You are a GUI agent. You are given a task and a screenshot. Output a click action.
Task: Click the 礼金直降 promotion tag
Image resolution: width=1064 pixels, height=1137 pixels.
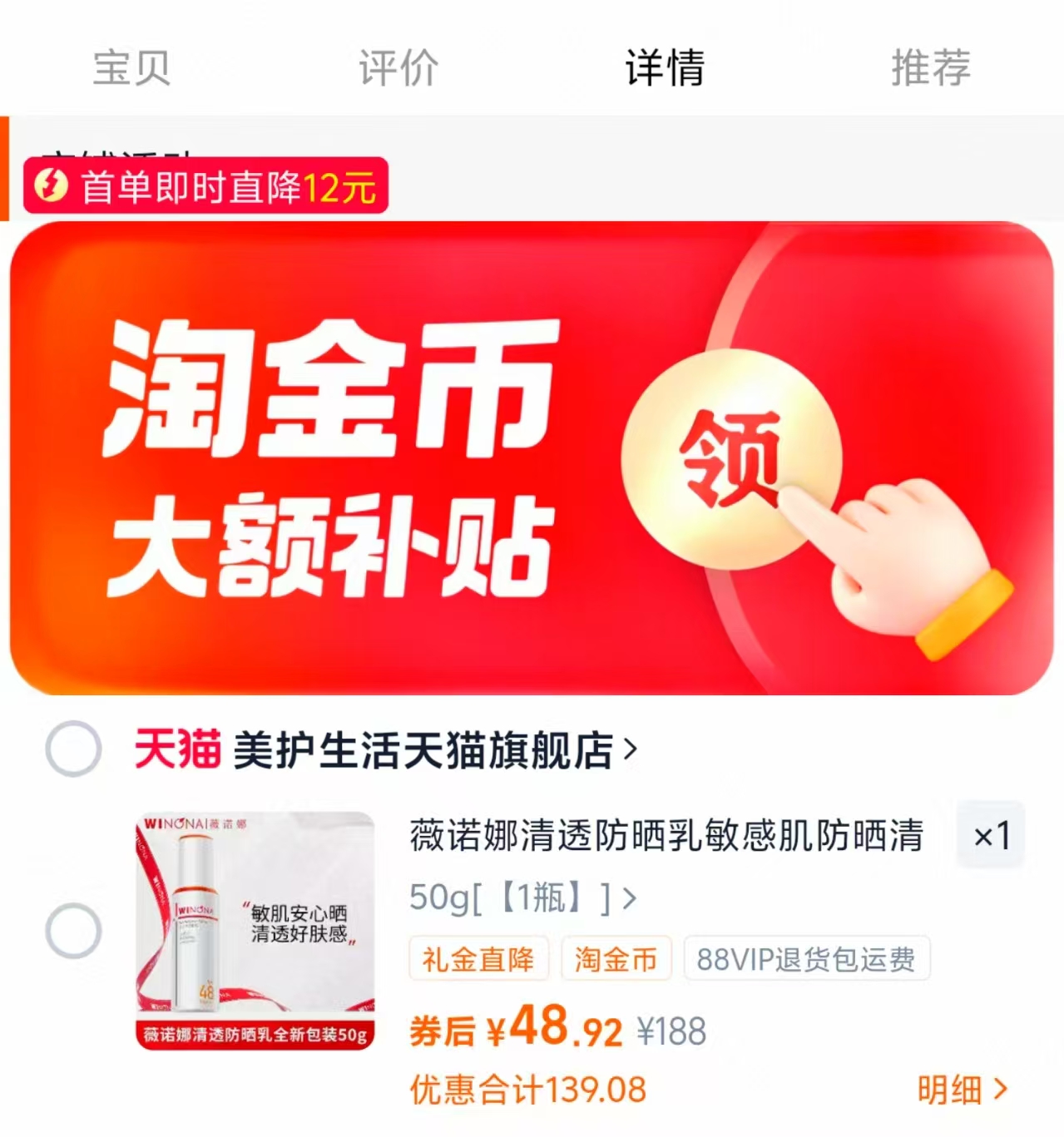click(478, 958)
